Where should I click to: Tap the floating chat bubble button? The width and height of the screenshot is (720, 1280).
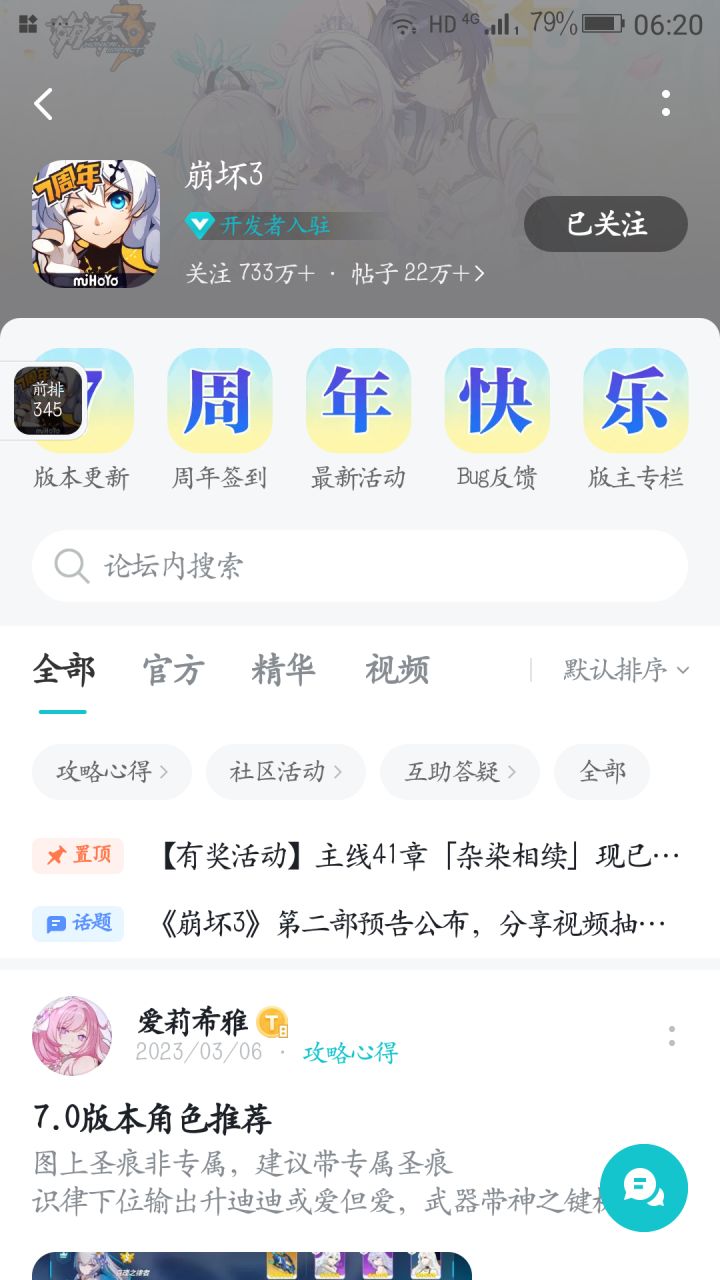pos(644,1188)
